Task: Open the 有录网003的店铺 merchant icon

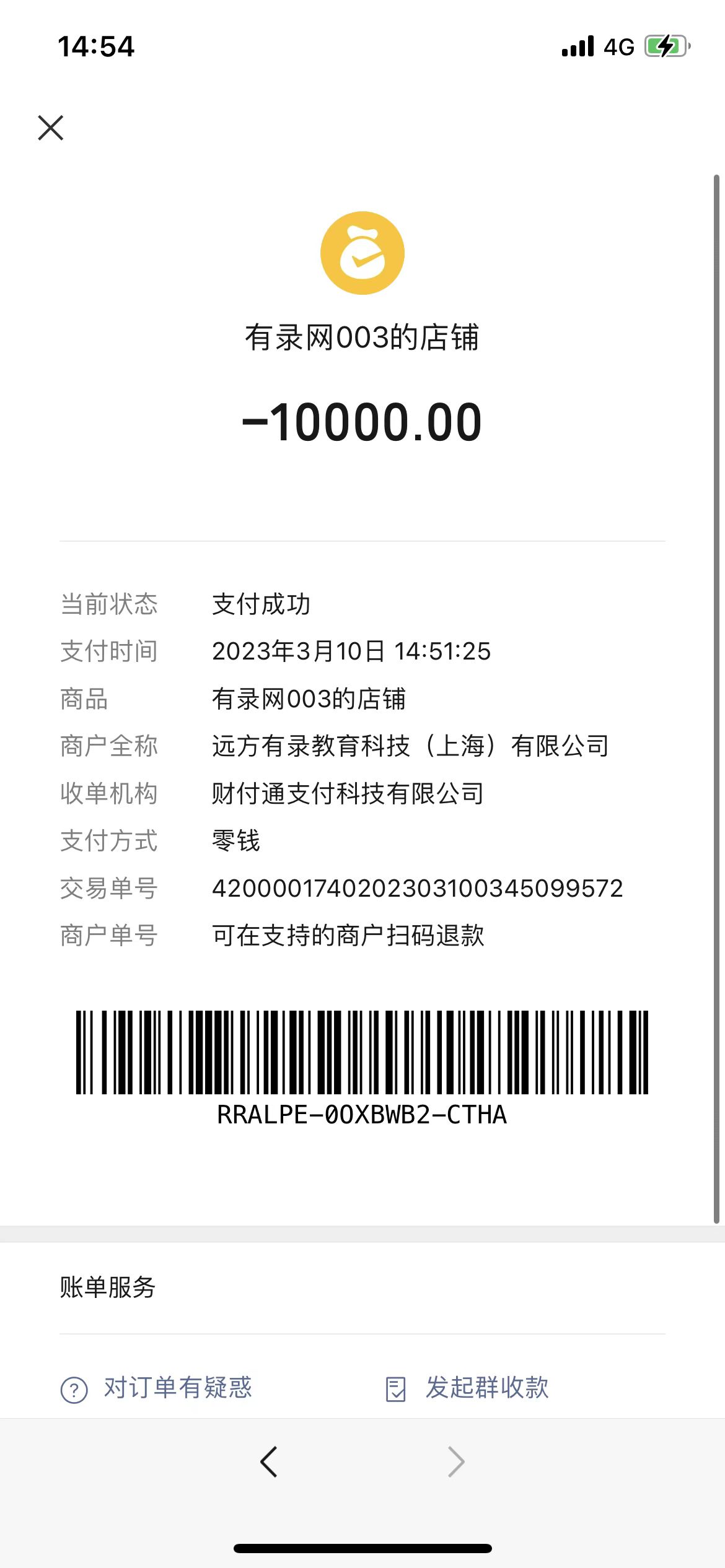Action: [362, 253]
